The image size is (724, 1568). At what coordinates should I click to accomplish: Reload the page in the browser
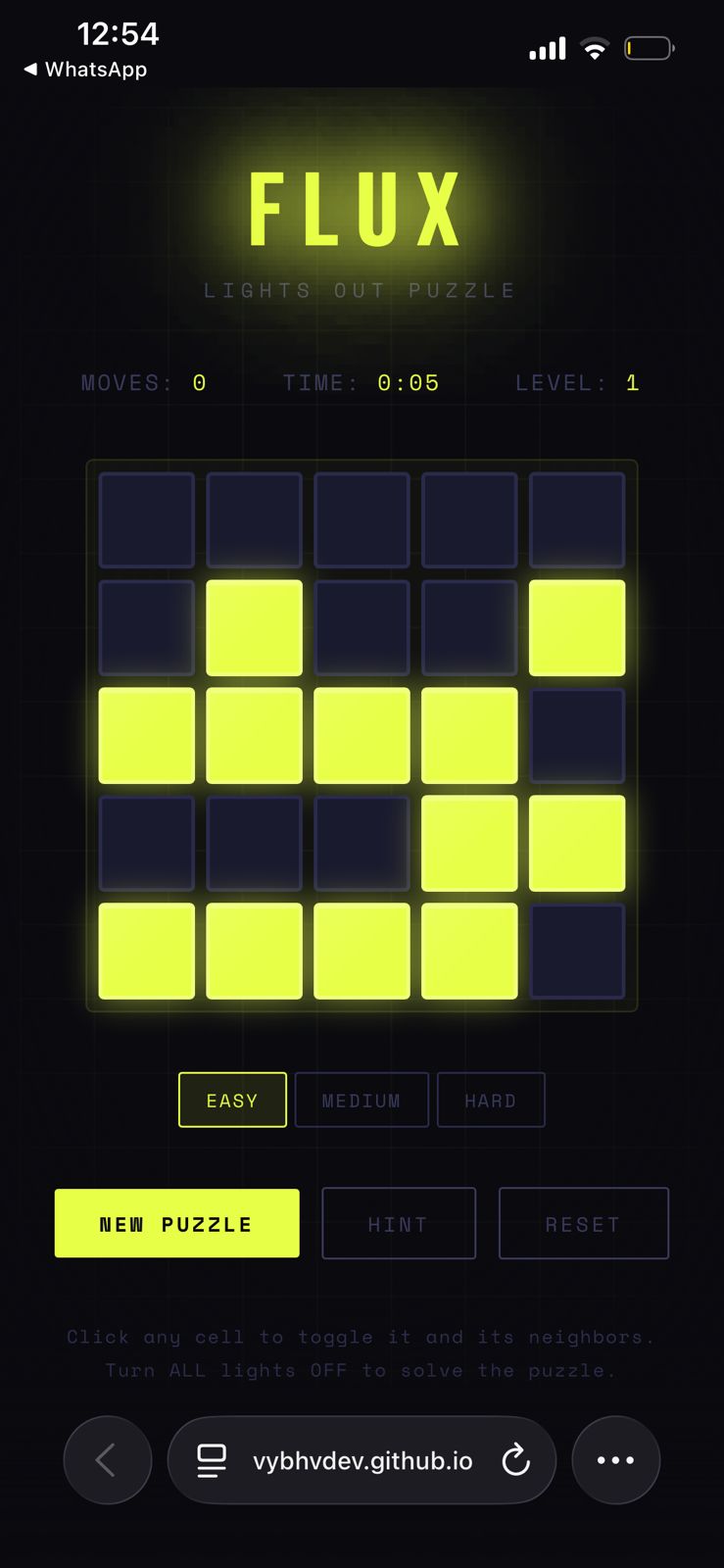[515, 1460]
